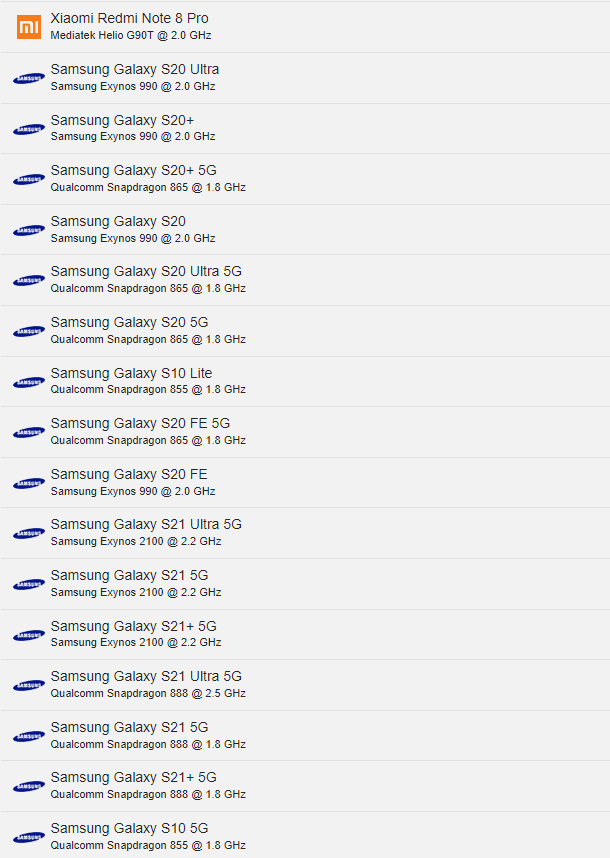Open Galaxy S21 5G with Snapdragon 888
610x858 pixels.
(x=305, y=735)
